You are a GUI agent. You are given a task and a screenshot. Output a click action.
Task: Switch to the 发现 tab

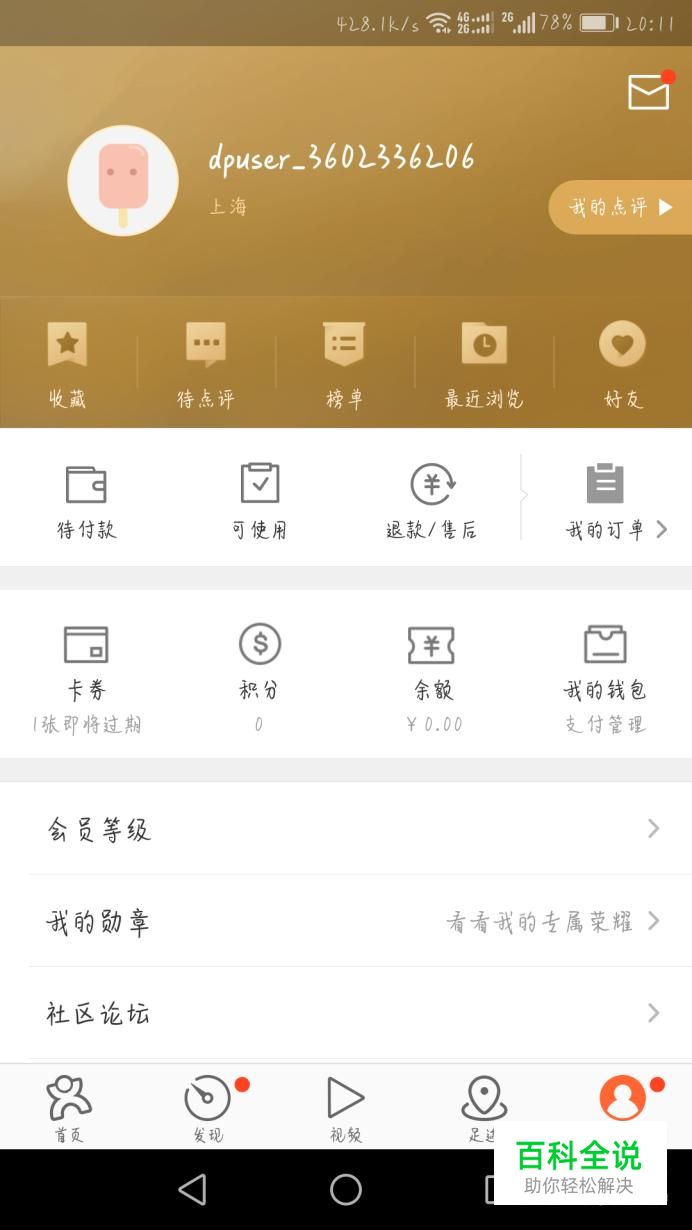pyautogui.click(x=208, y=1107)
